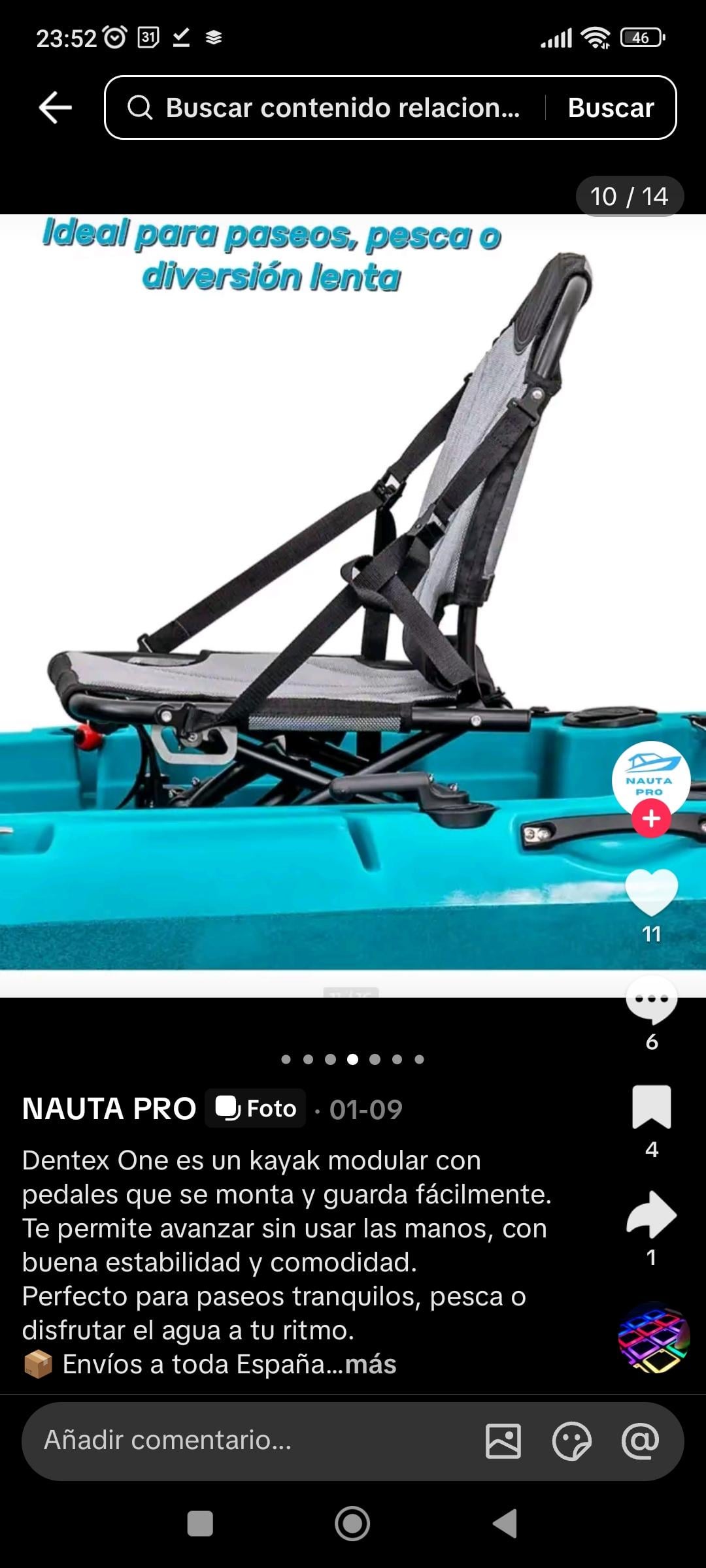Open the NAUTA PRO profile avatar

point(650,776)
